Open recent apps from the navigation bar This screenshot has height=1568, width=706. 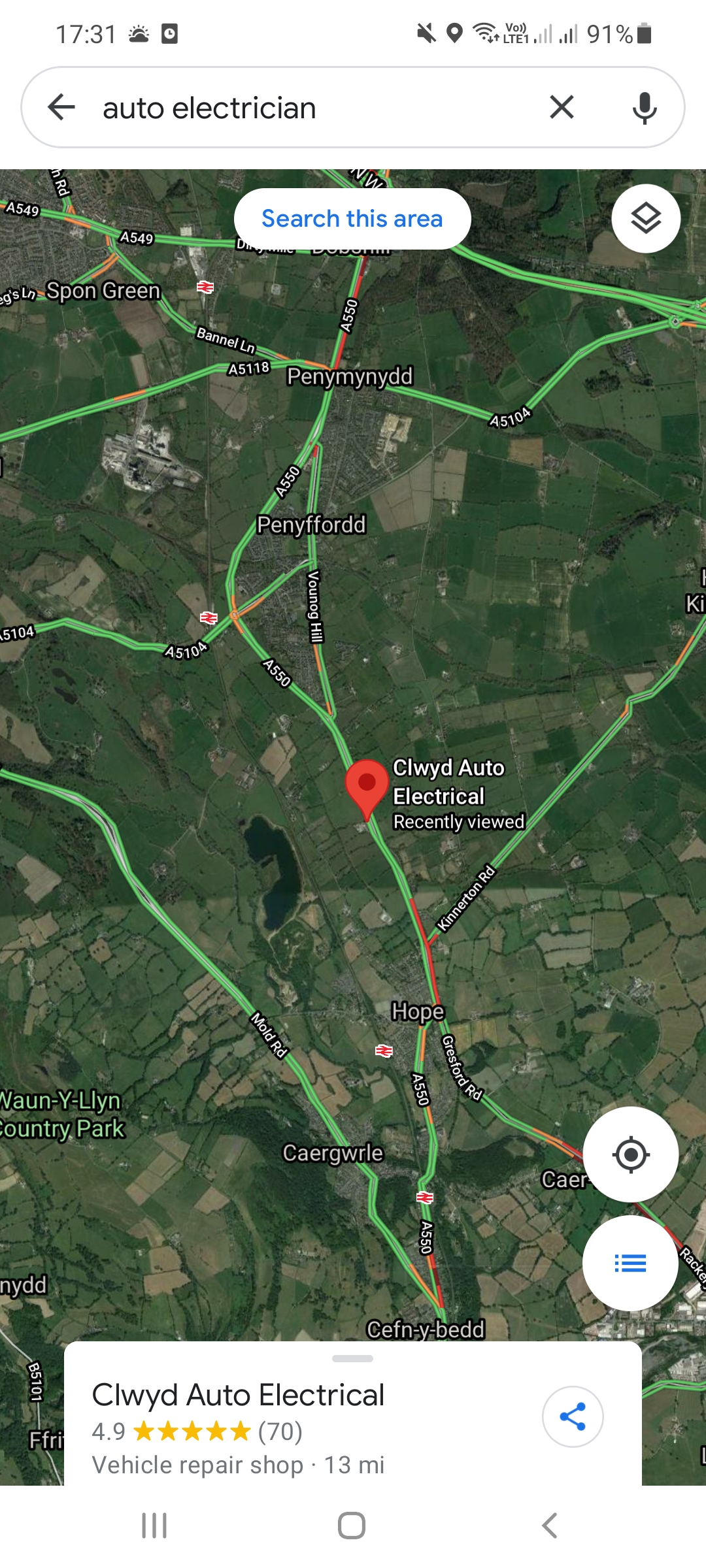pyautogui.click(x=154, y=1526)
